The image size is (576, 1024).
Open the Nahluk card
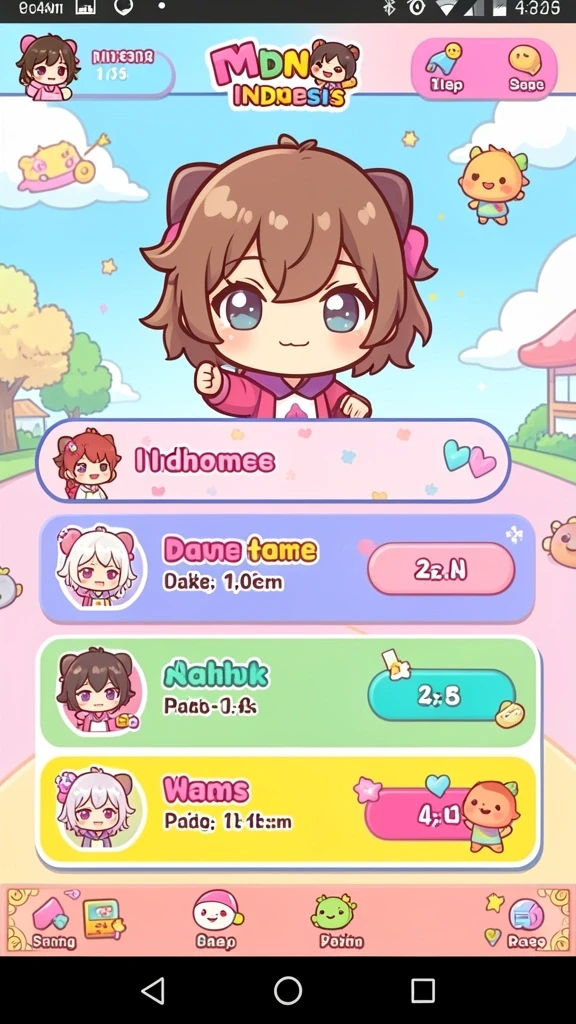click(287, 693)
